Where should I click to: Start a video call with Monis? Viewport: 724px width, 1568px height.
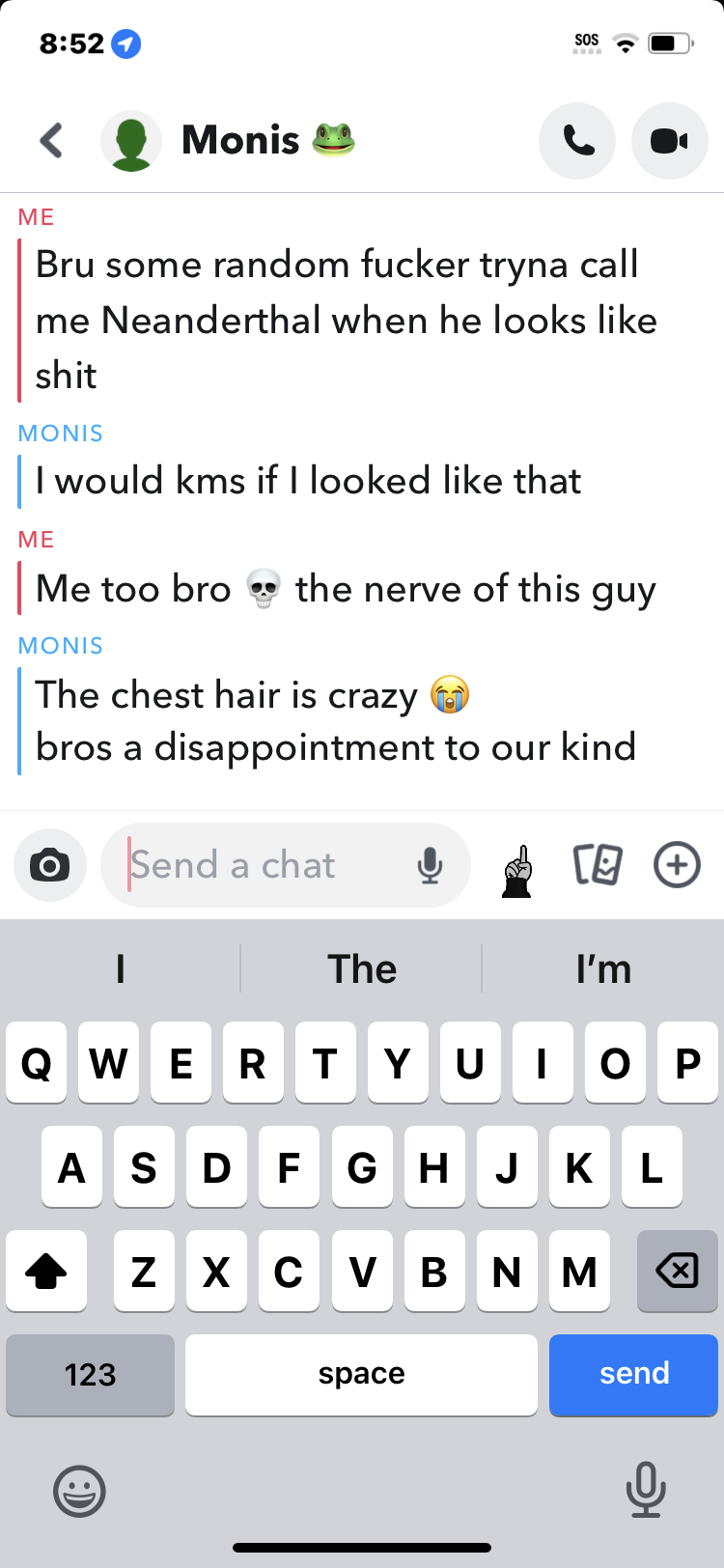click(669, 141)
